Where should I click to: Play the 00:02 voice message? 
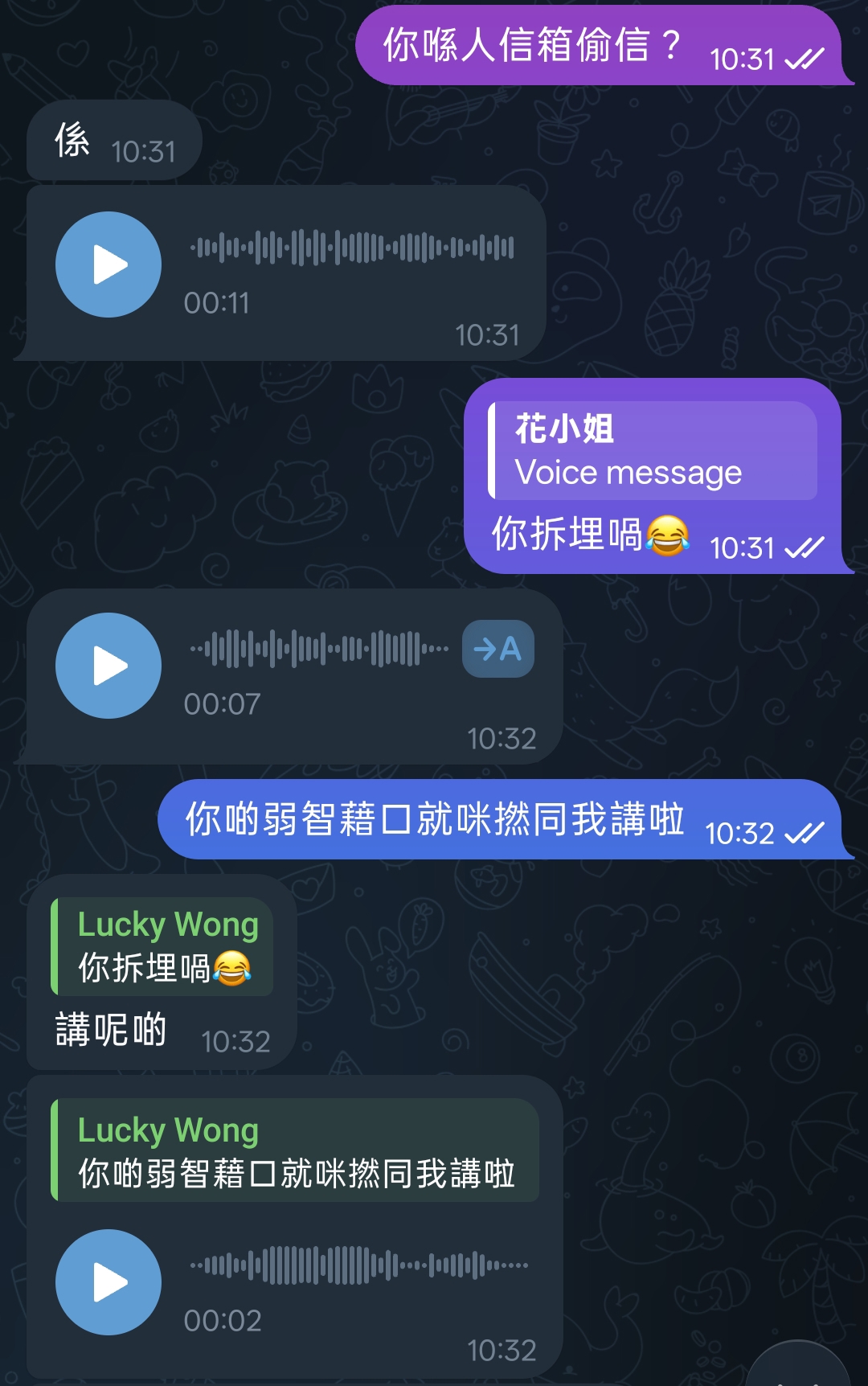point(108,1282)
